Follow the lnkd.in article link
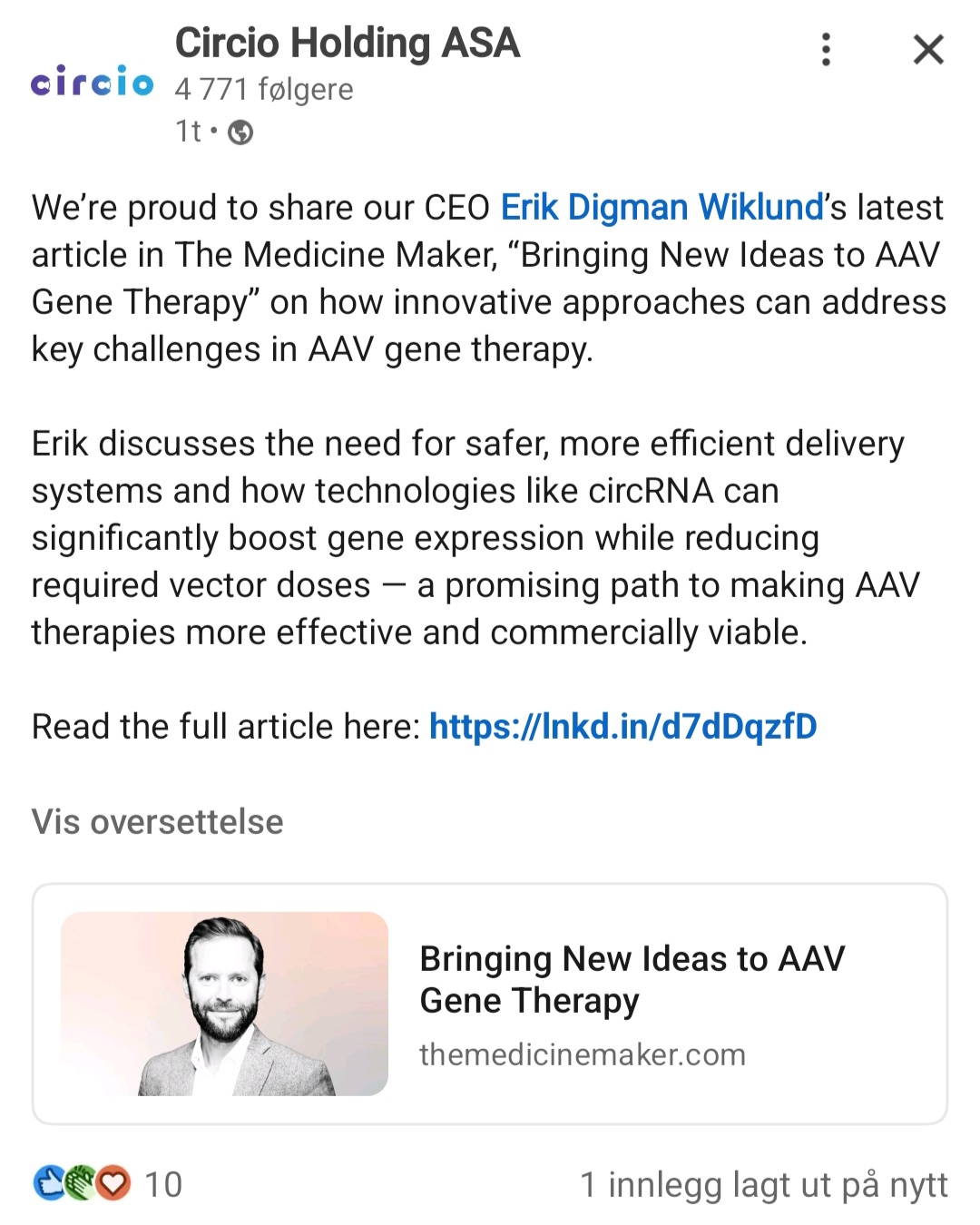This screenshot has width=980, height=1225. [622, 727]
